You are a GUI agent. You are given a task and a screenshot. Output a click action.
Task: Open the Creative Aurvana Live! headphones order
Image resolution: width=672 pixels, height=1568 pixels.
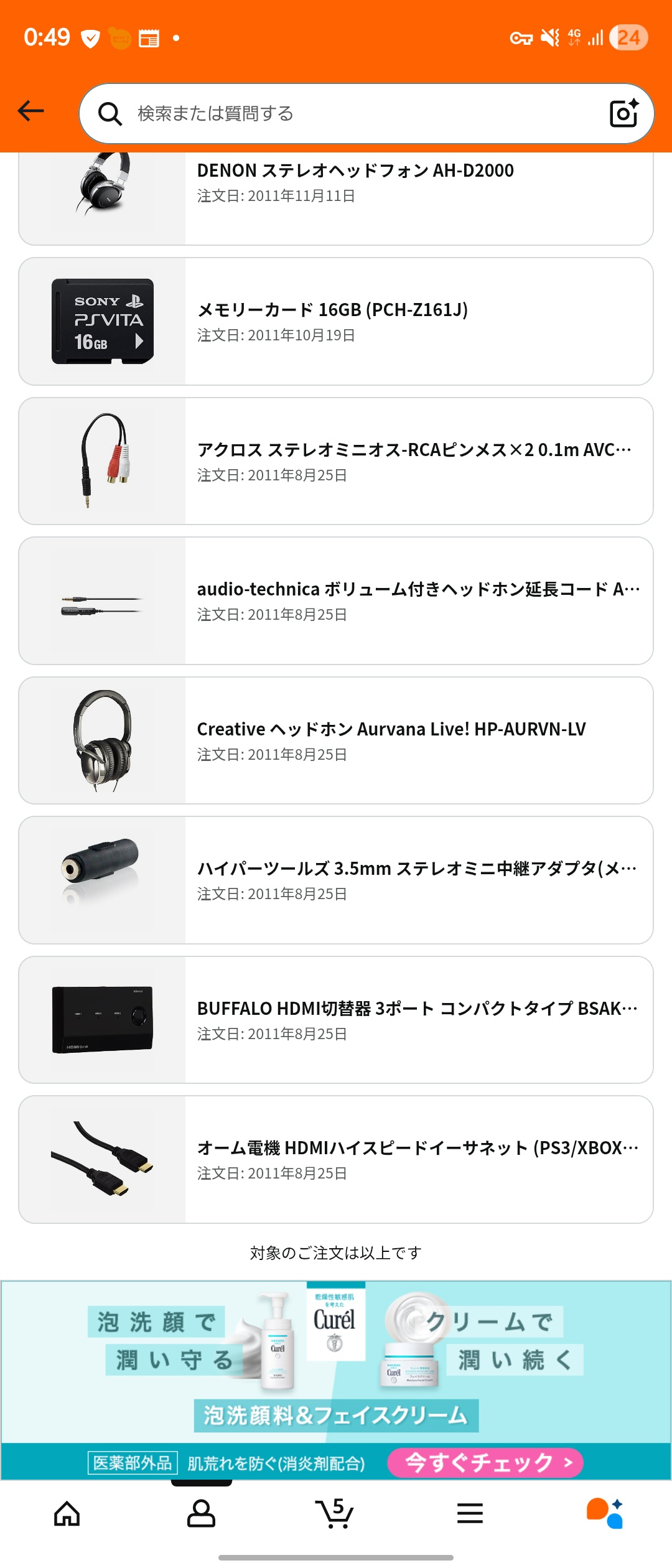pyautogui.click(x=336, y=740)
